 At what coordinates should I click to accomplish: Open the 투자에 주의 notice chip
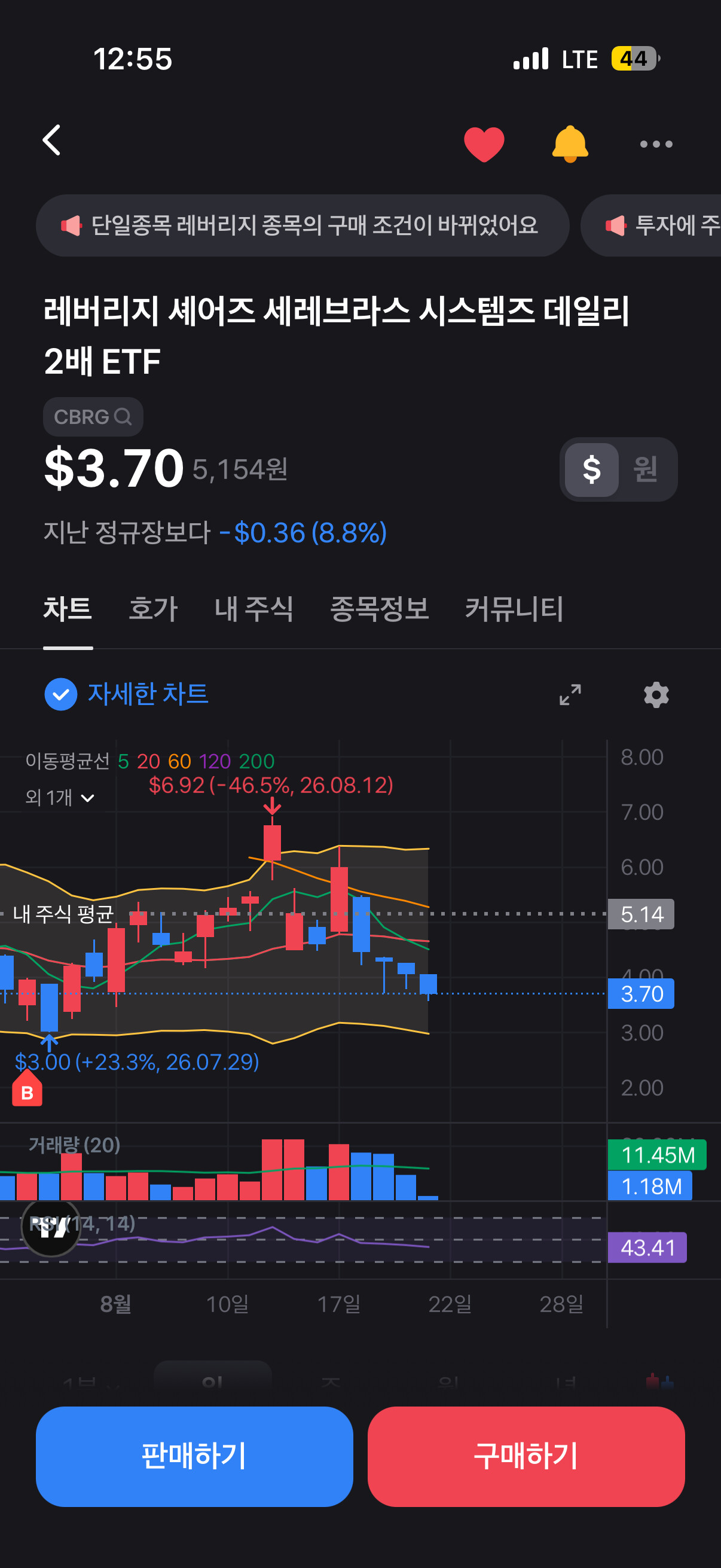coord(651,226)
